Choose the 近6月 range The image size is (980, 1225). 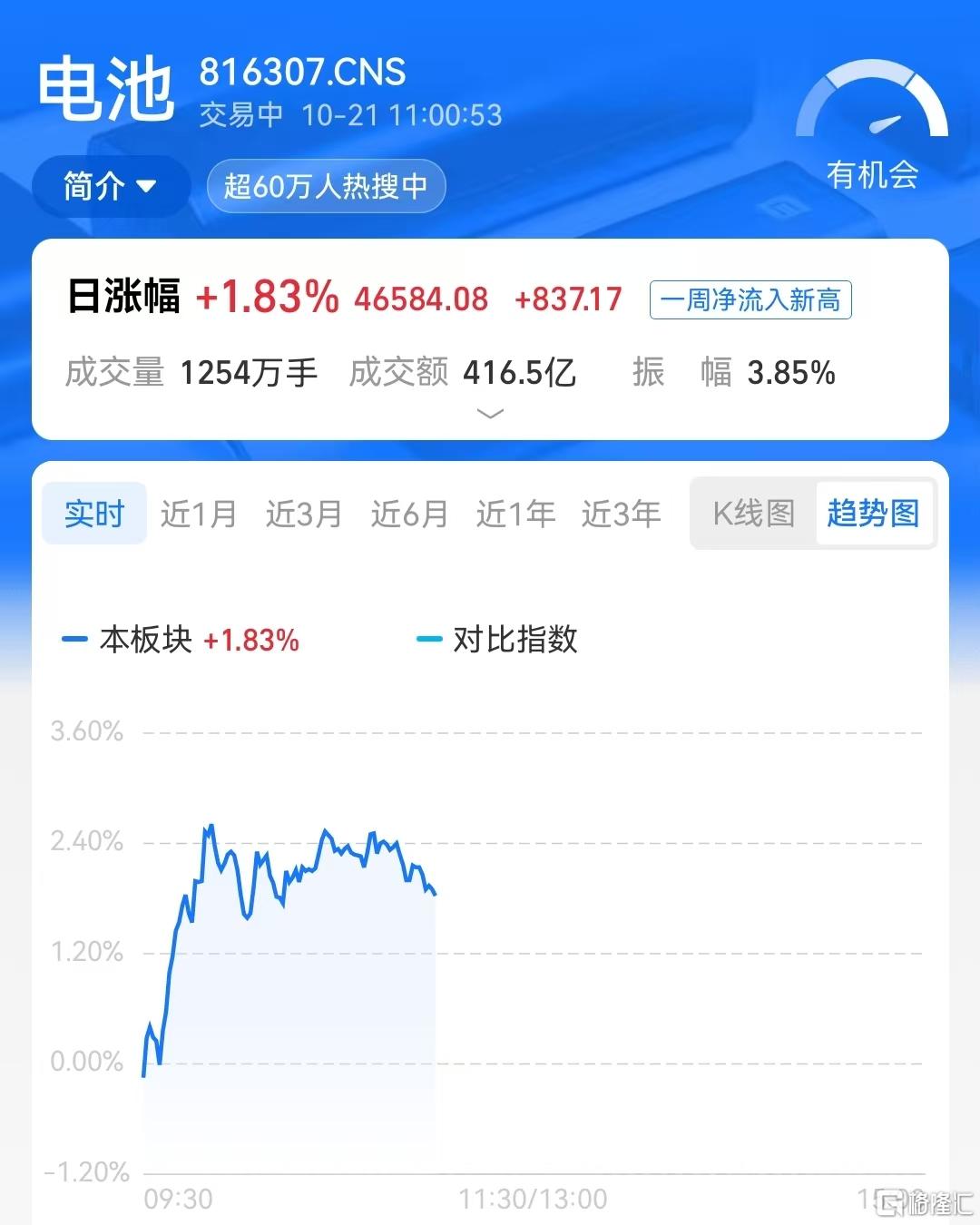tap(409, 514)
